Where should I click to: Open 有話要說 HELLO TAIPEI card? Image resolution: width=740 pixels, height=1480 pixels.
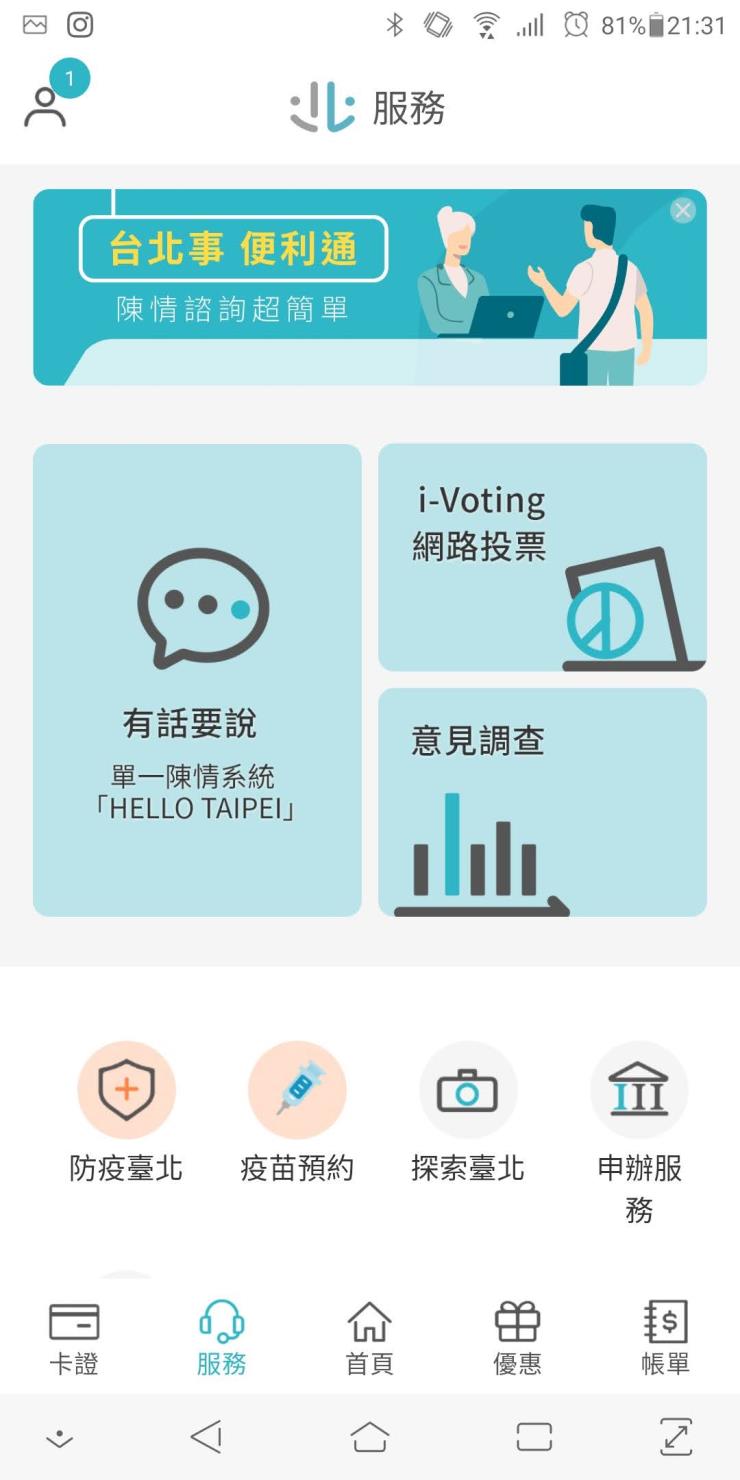coord(197,680)
